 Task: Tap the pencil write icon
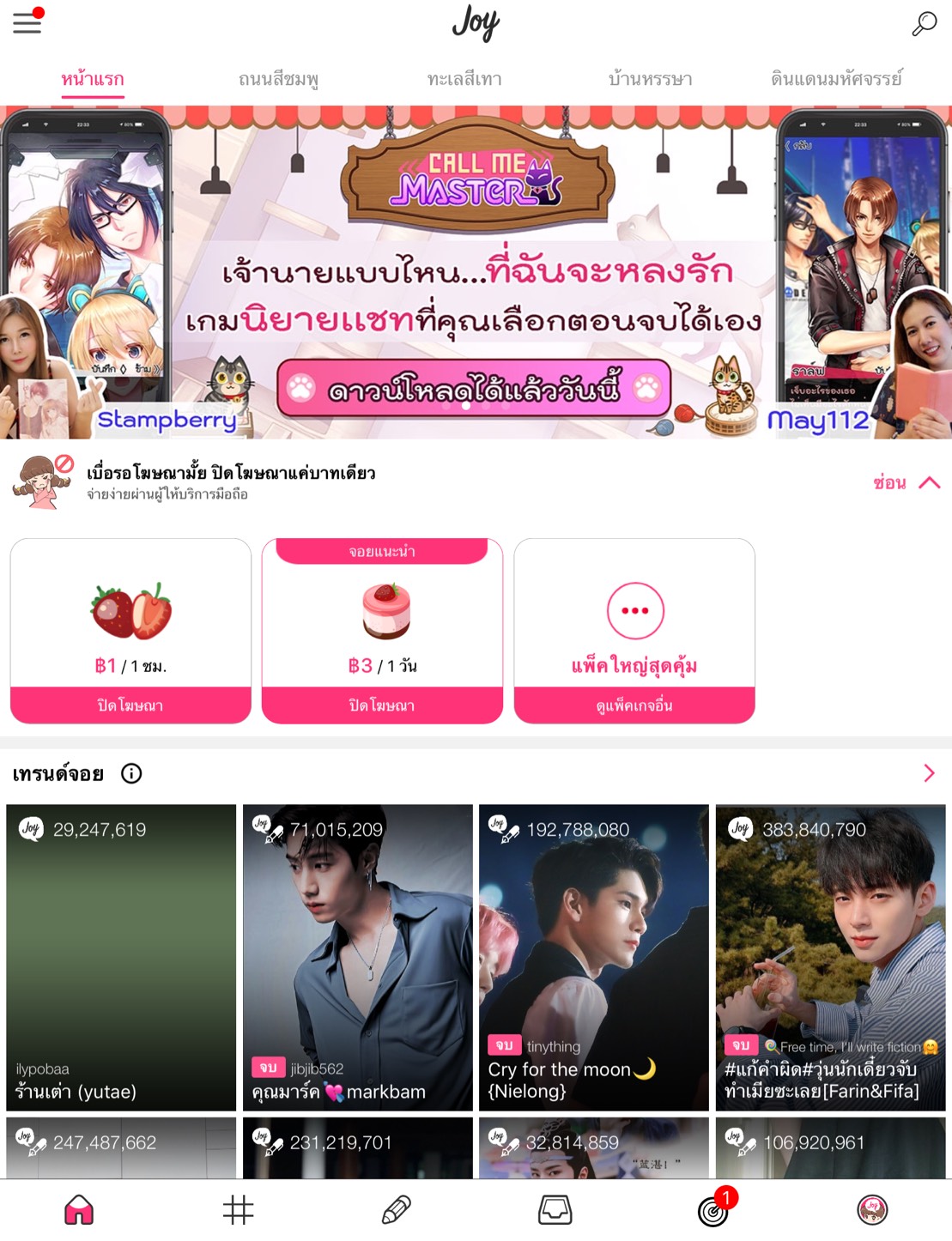click(x=396, y=1210)
